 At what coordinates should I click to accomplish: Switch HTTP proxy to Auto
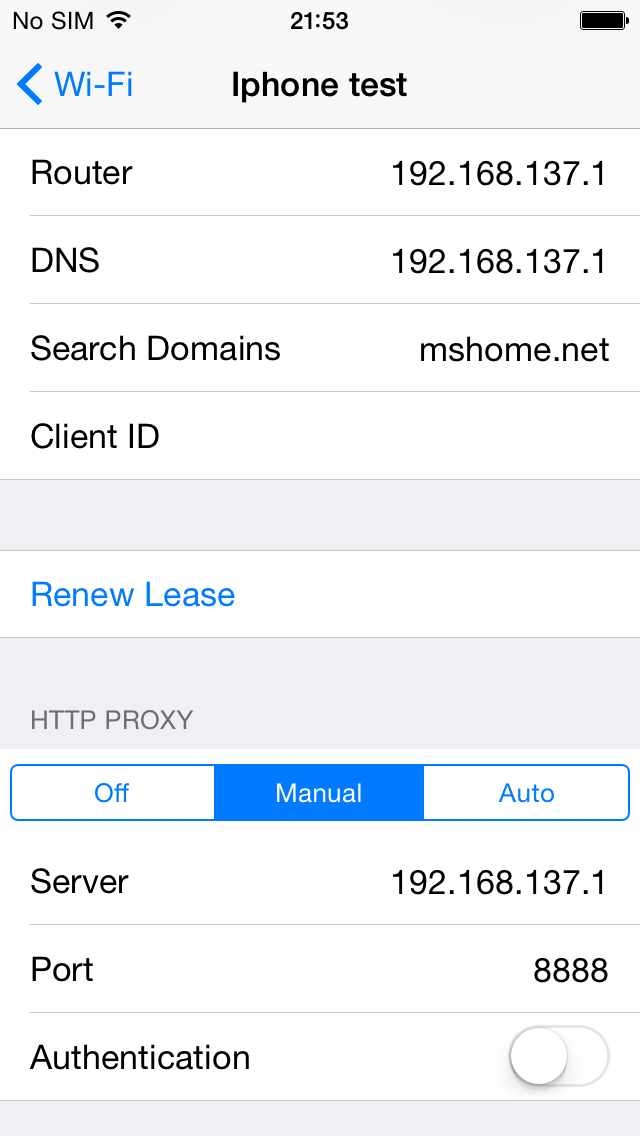coord(526,793)
